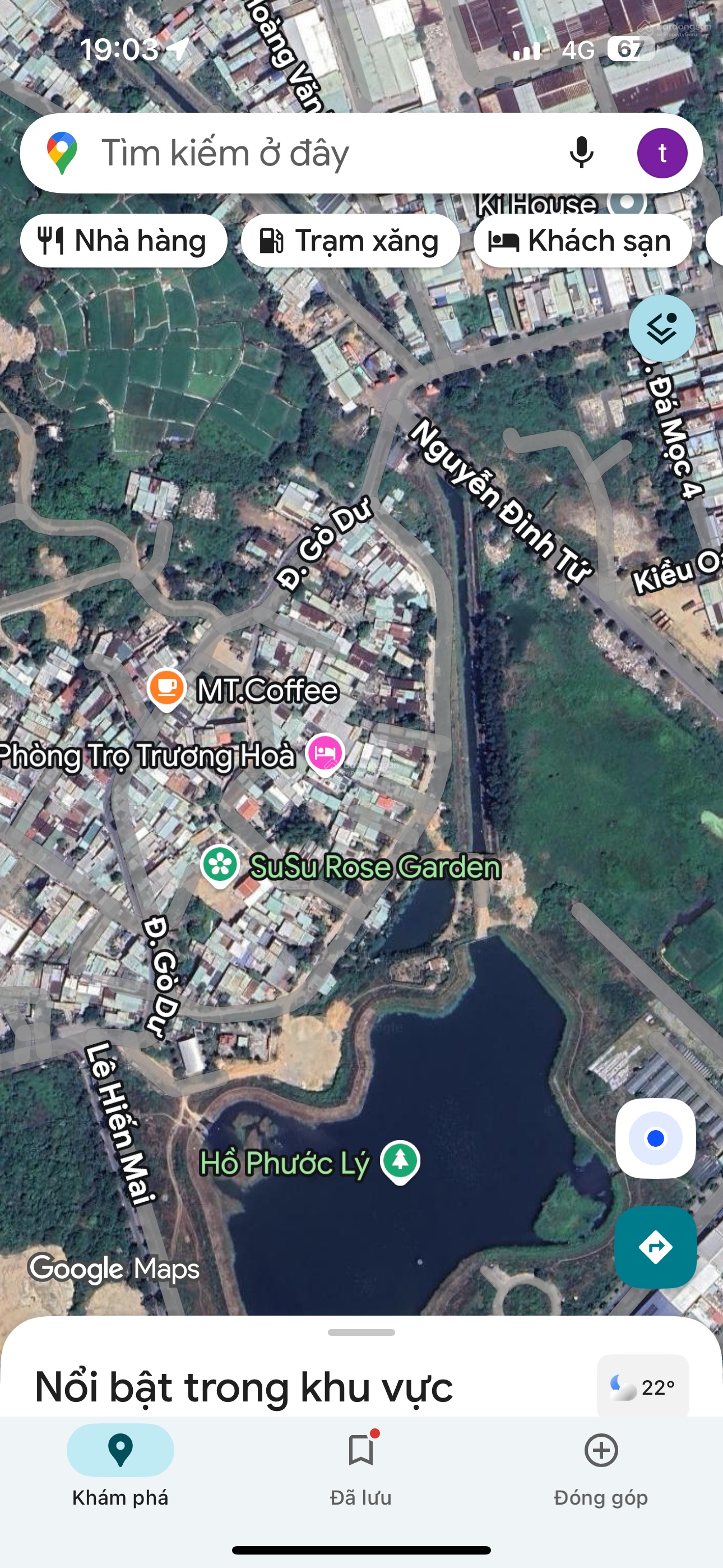View weather chip showing 22°
Image resolution: width=723 pixels, height=1568 pixels.
tap(643, 1387)
